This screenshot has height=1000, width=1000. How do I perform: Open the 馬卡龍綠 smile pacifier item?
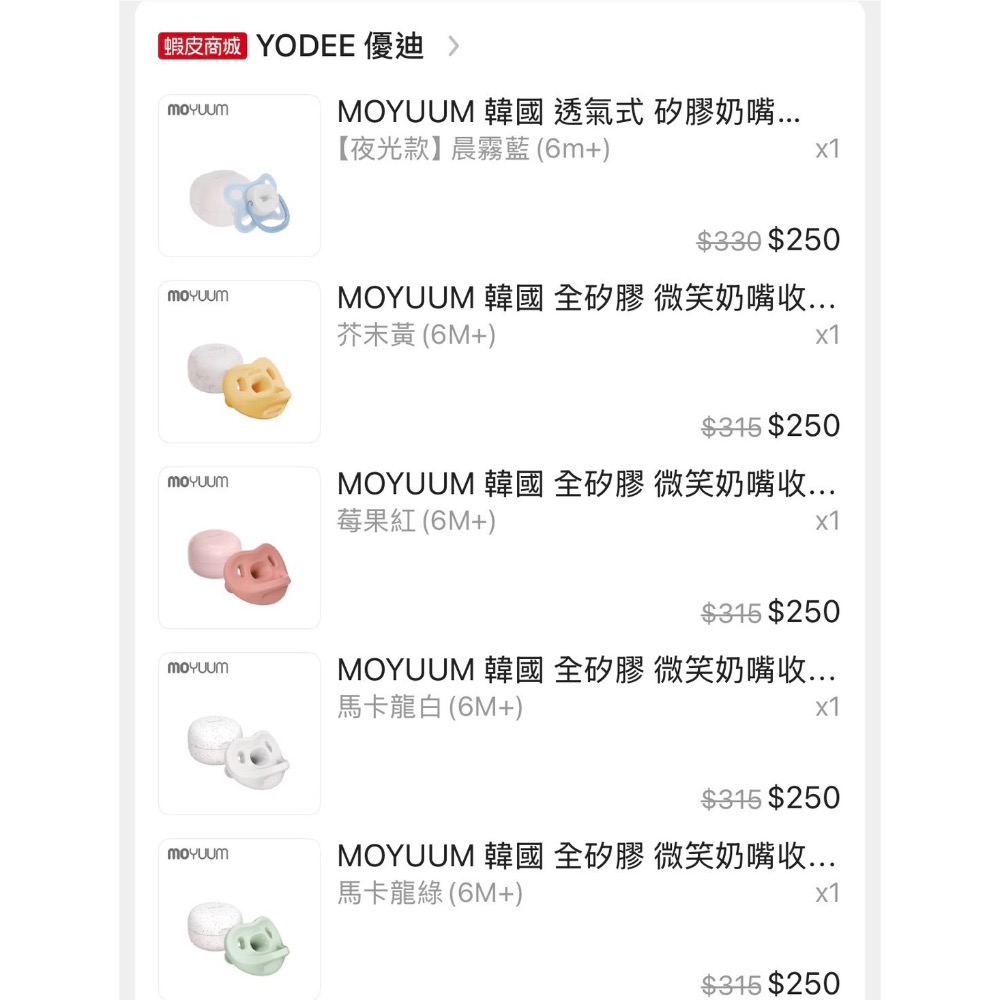499,918
